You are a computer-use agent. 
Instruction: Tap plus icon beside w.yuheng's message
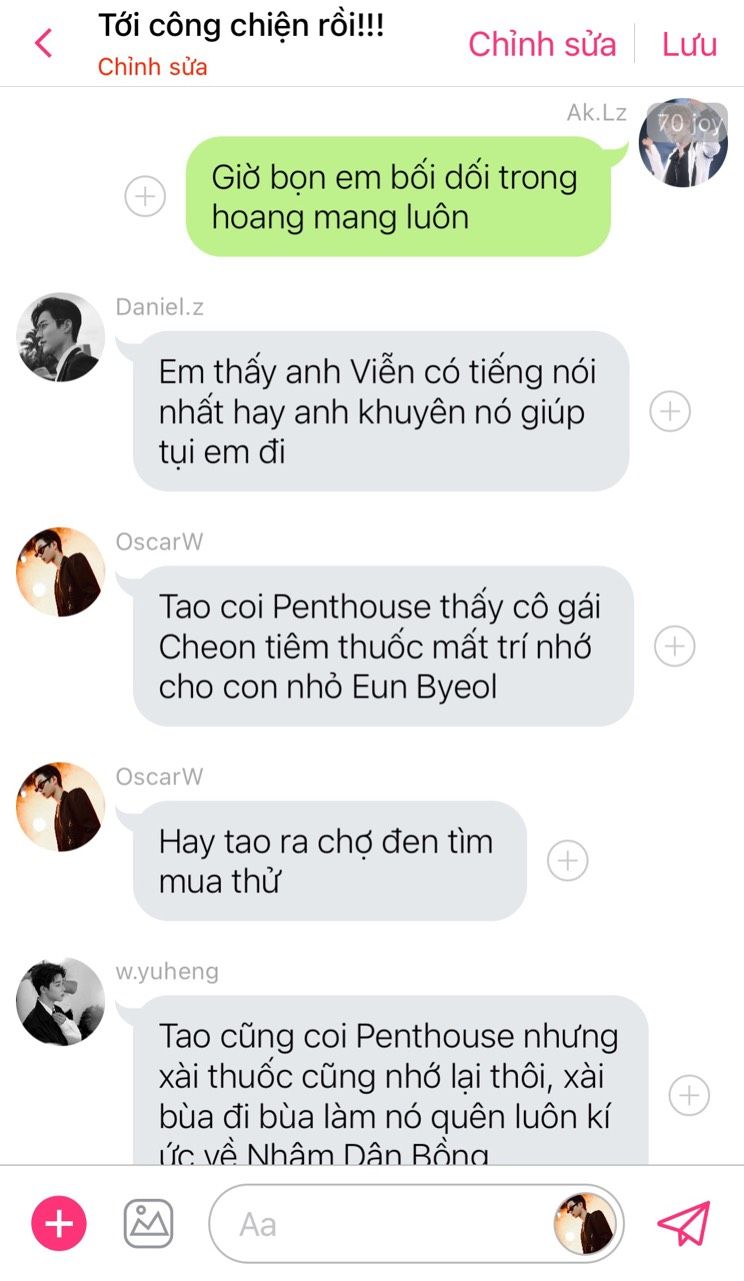[689, 1095]
